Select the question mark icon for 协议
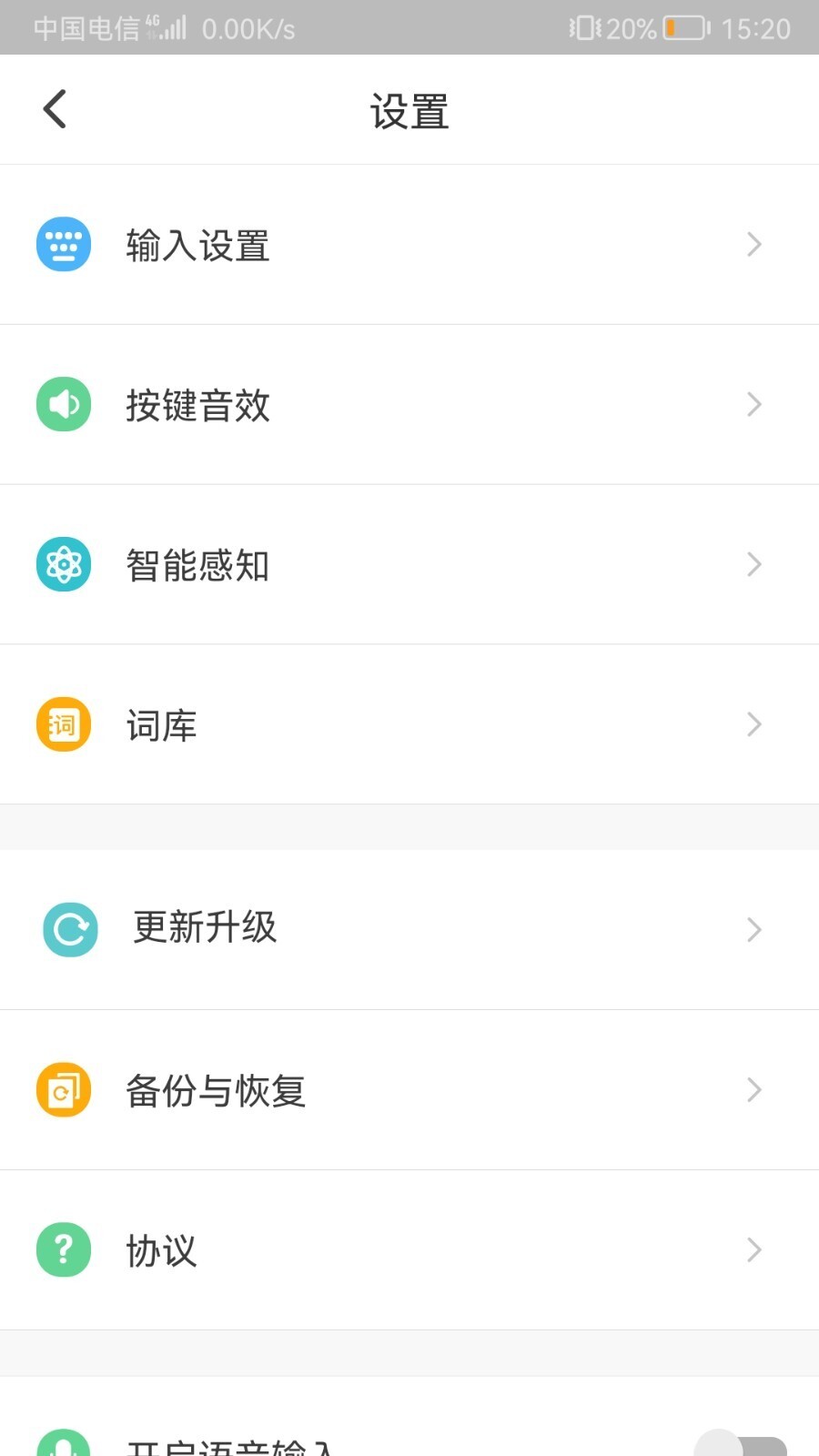 point(62,1249)
